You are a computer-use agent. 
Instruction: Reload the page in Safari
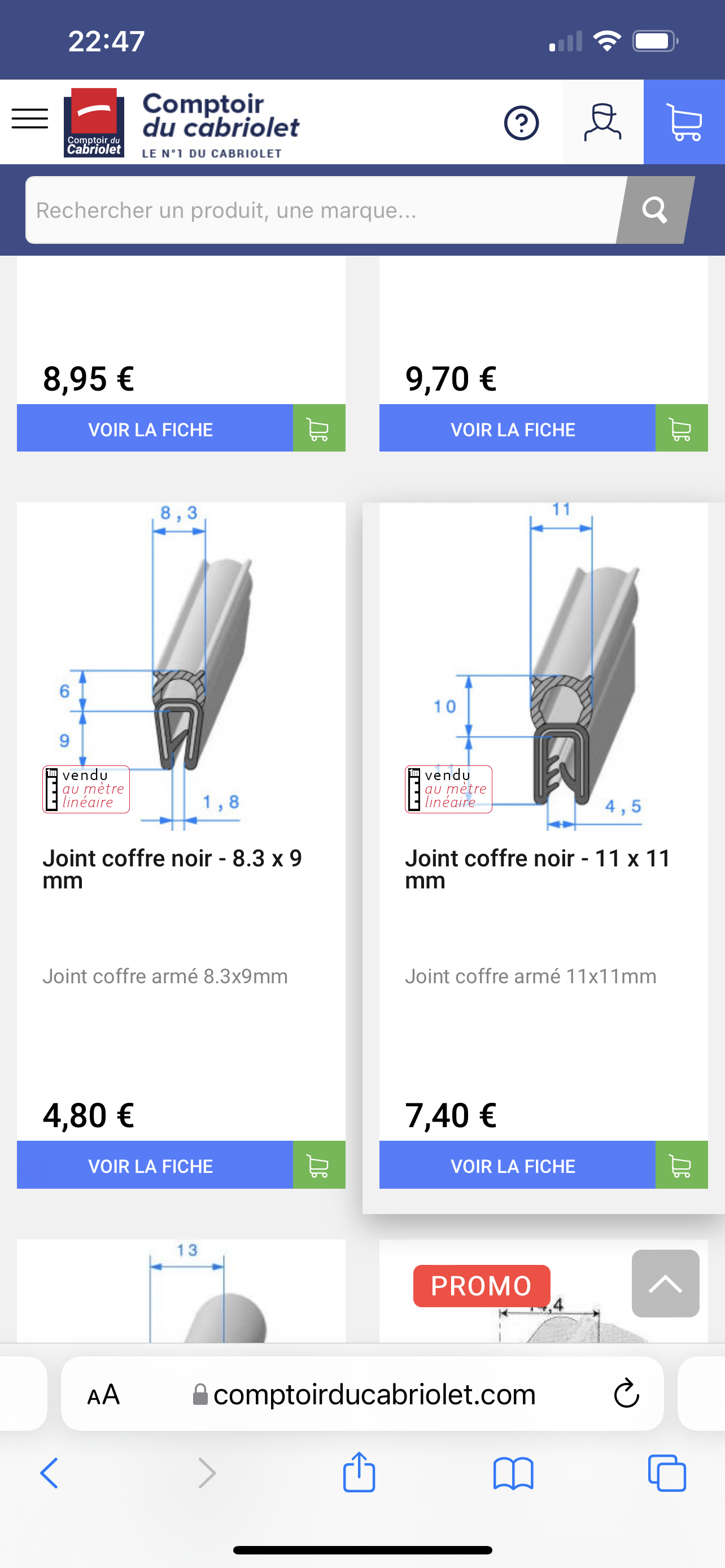click(x=626, y=1394)
